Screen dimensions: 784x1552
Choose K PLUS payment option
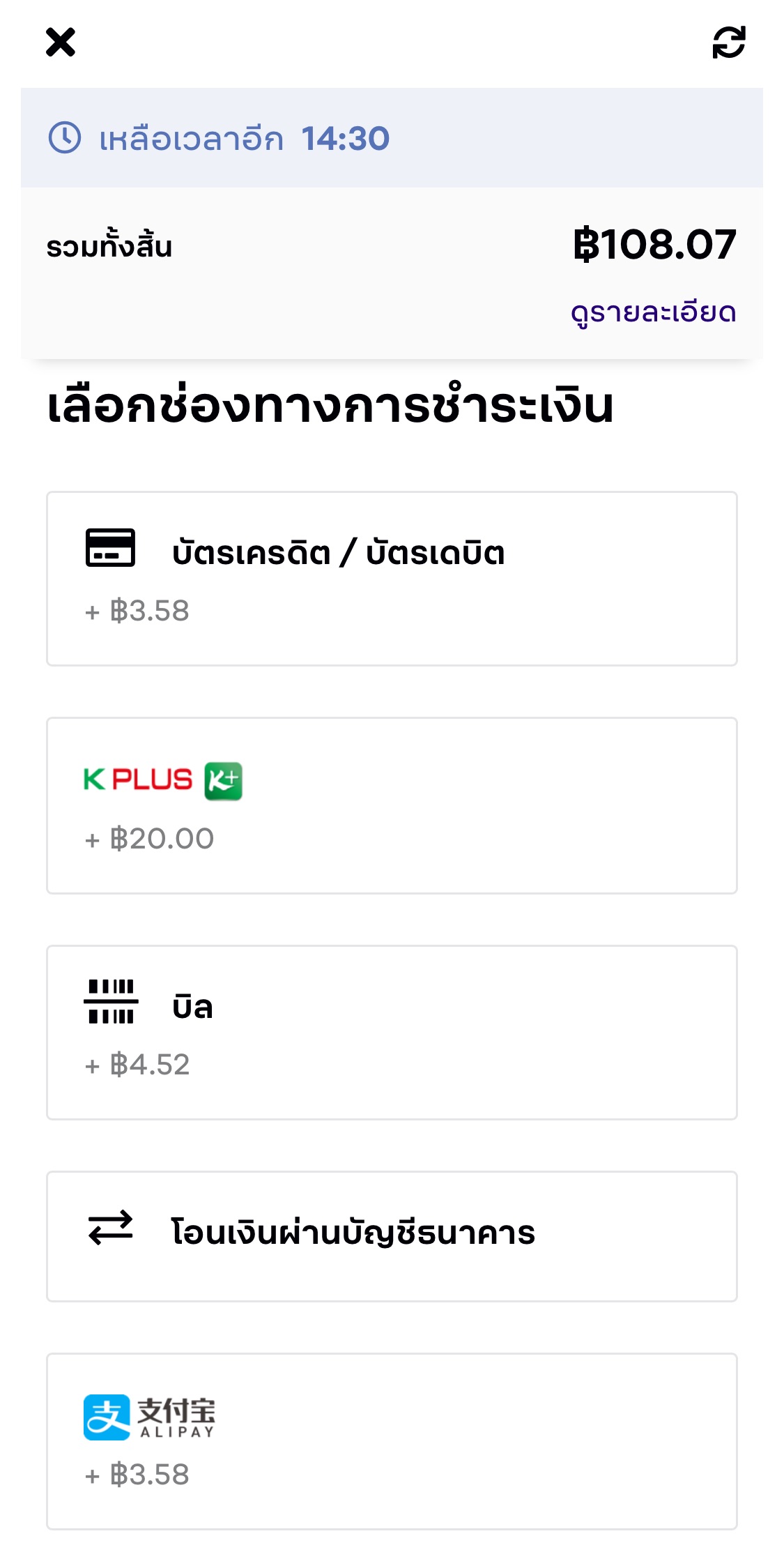coord(392,805)
